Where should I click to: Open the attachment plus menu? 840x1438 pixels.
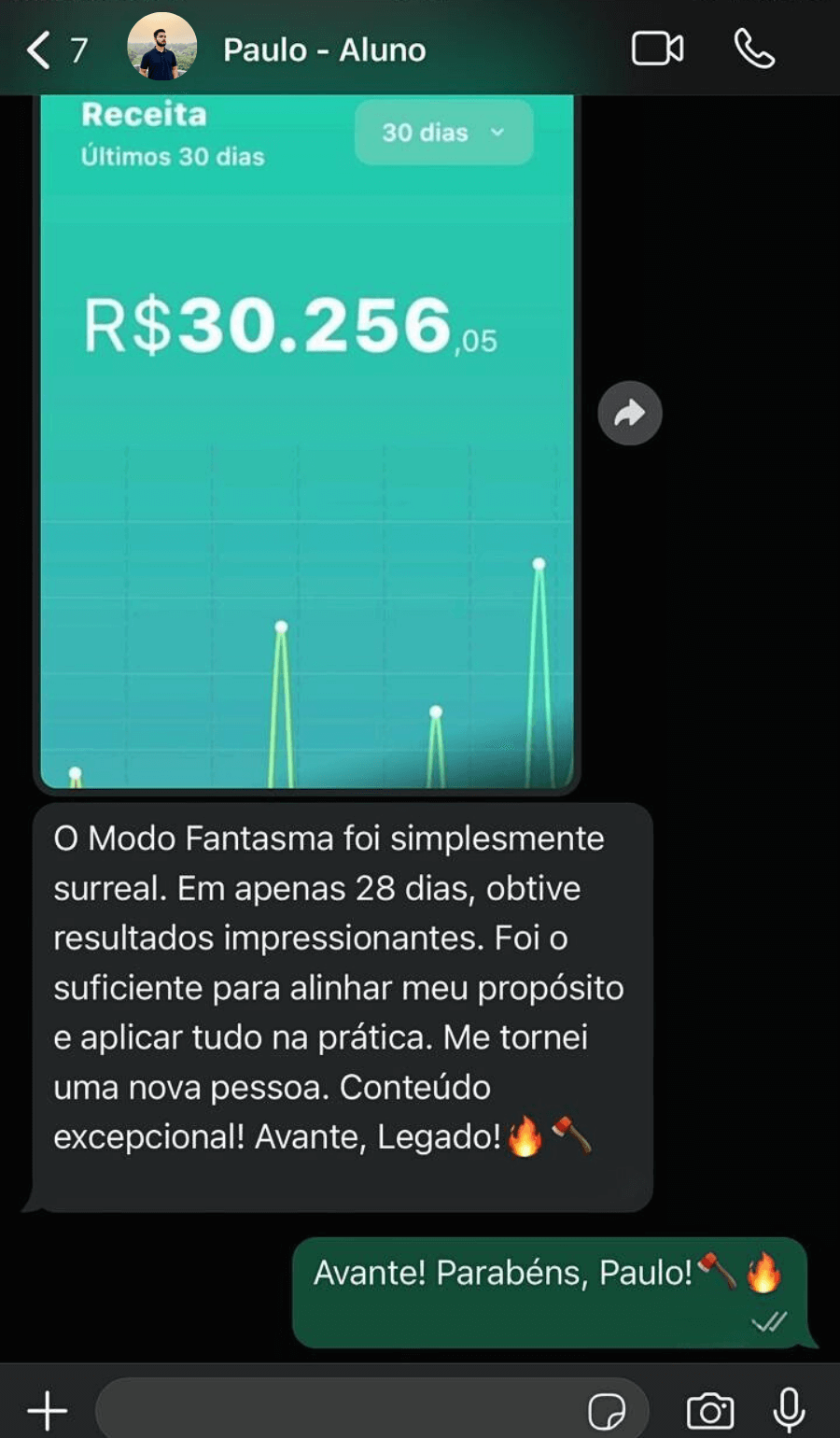(47, 1409)
